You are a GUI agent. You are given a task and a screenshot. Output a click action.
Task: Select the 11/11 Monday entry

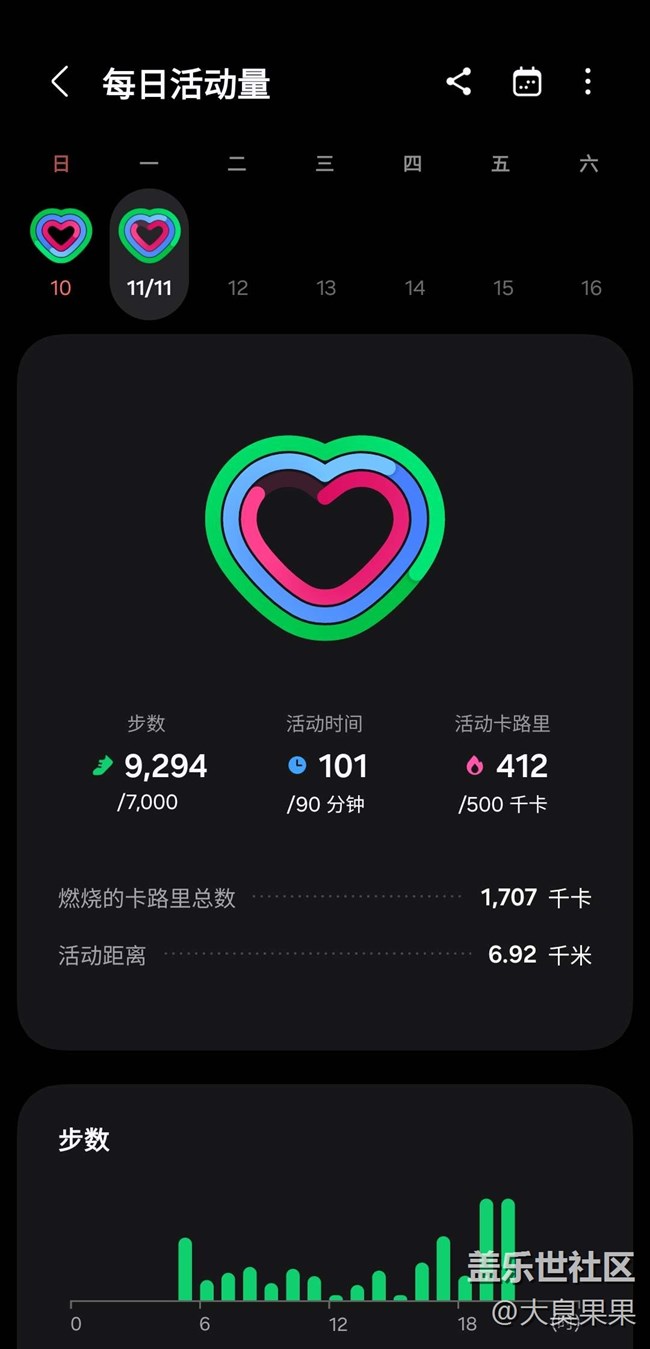149,254
